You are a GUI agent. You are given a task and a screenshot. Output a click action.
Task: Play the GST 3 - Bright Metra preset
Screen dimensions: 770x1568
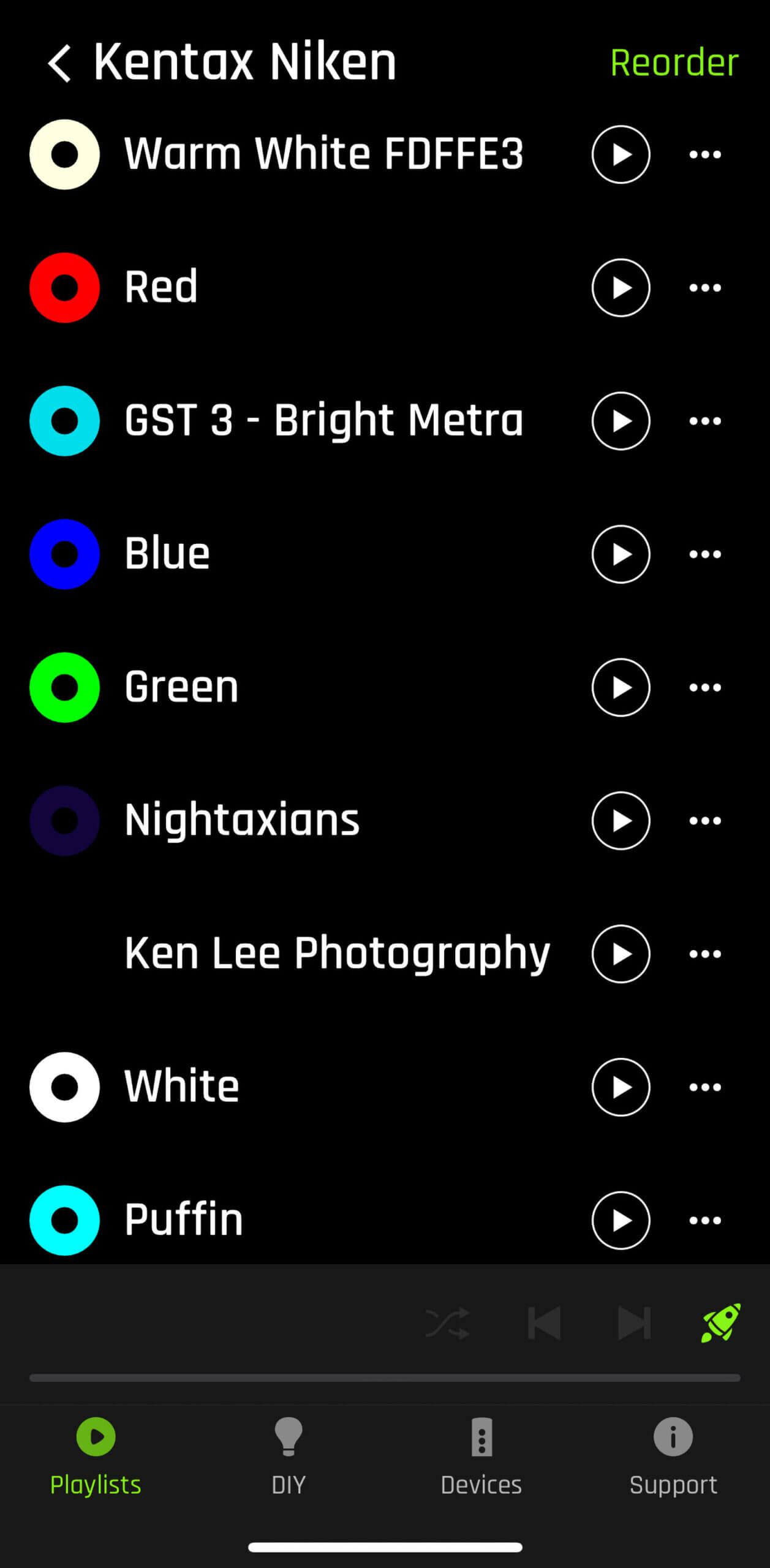[621, 421]
